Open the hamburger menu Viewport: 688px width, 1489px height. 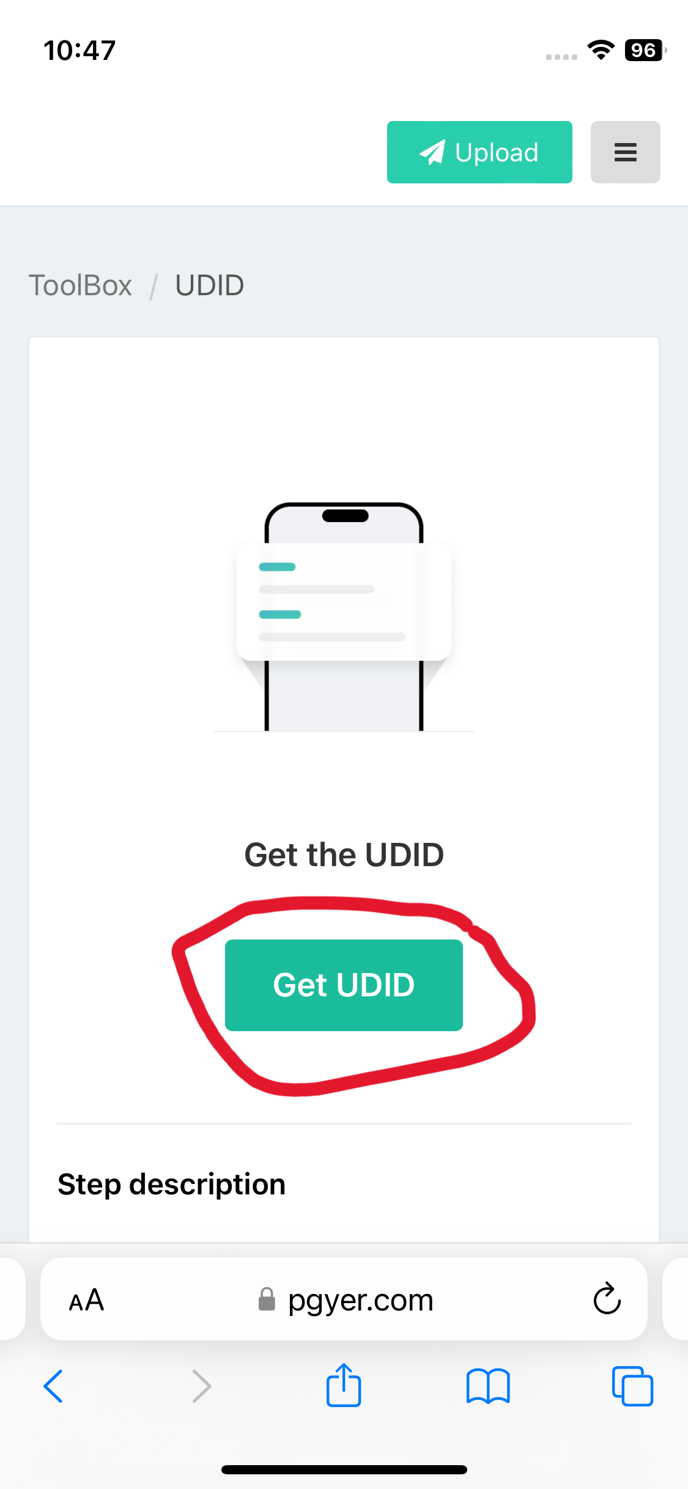tap(625, 152)
